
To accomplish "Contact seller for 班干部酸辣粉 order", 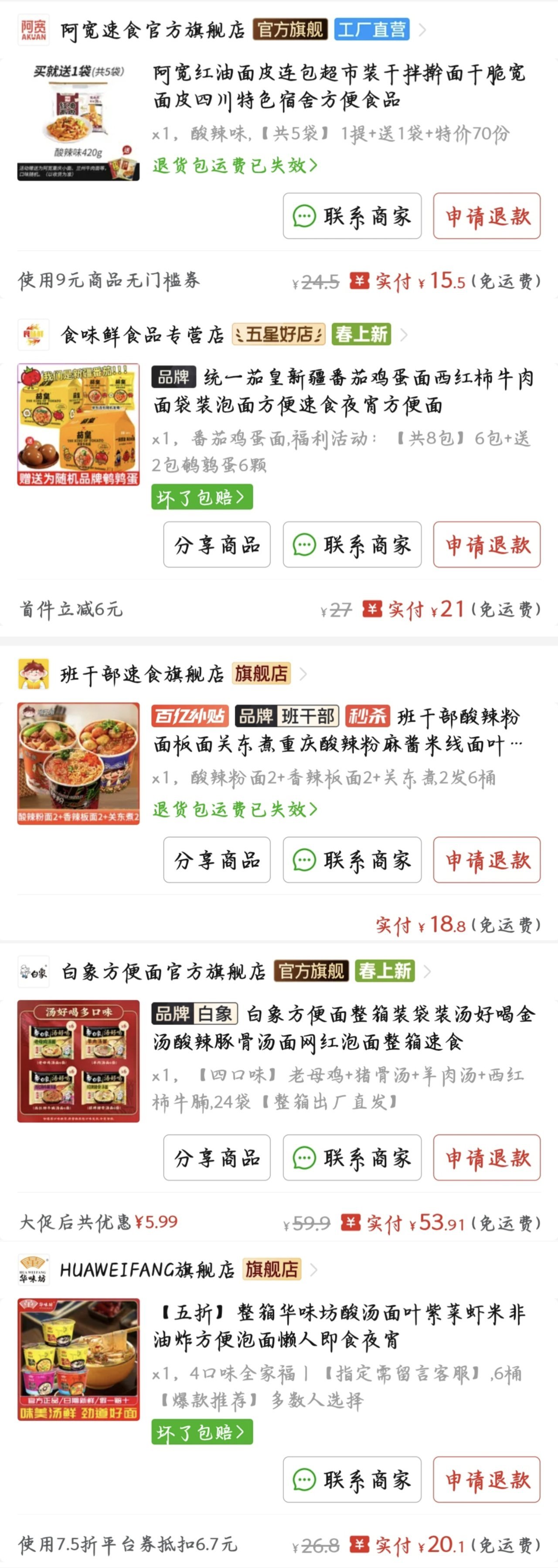I will (x=352, y=860).
